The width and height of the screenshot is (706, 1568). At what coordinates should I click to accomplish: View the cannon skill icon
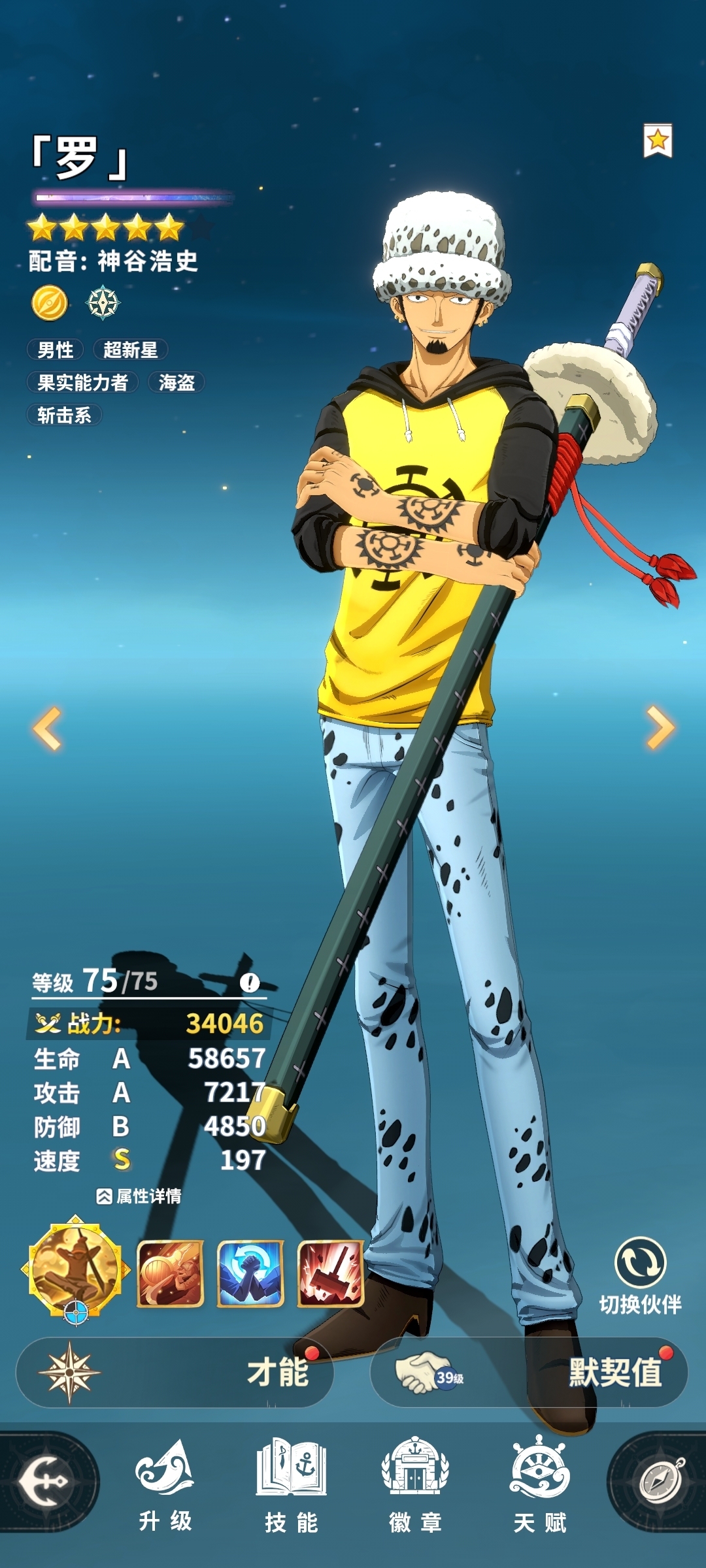(170, 1273)
